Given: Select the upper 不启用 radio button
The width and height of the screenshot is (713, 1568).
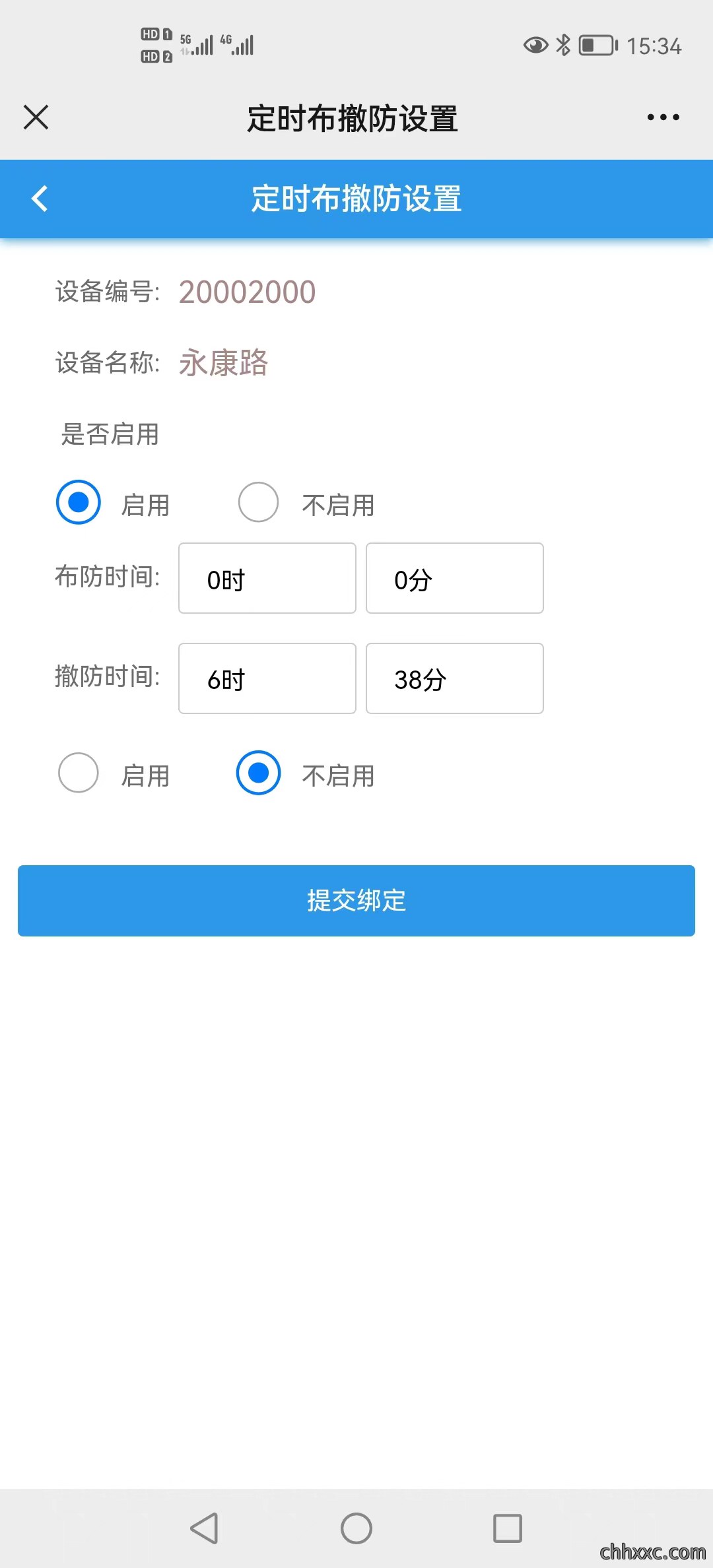Looking at the screenshot, I should (x=258, y=502).
